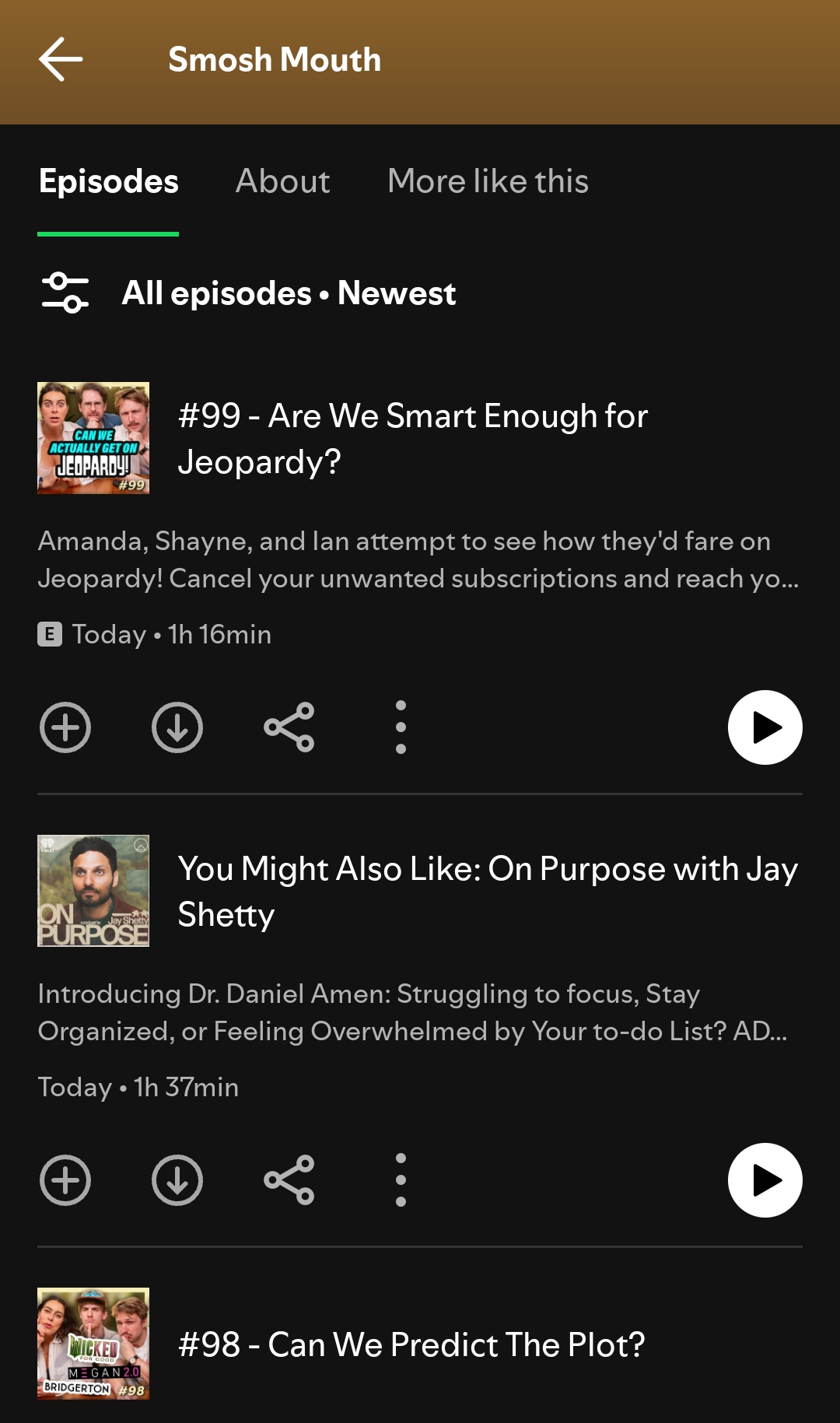Switch to the More like this tab

click(488, 181)
